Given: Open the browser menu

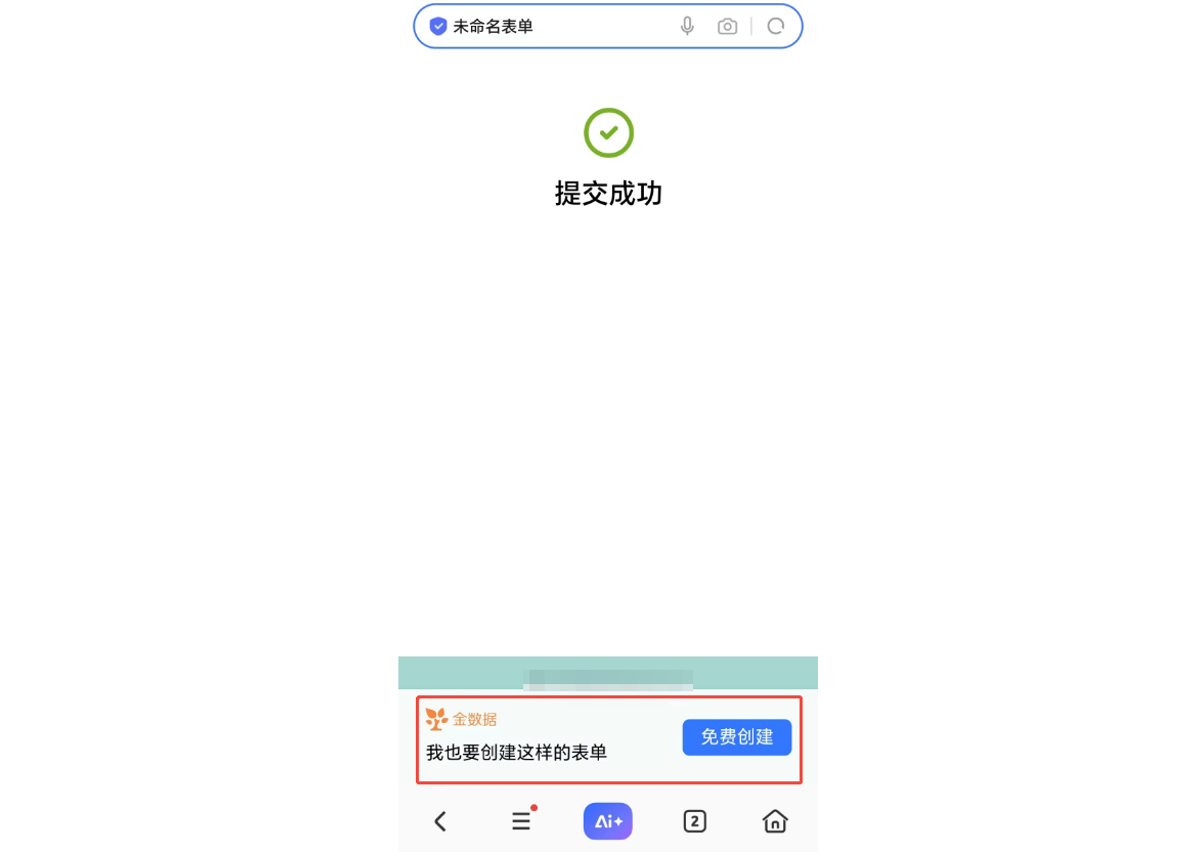Looking at the screenshot, I should pyautogui.click(x=521, y=821).
